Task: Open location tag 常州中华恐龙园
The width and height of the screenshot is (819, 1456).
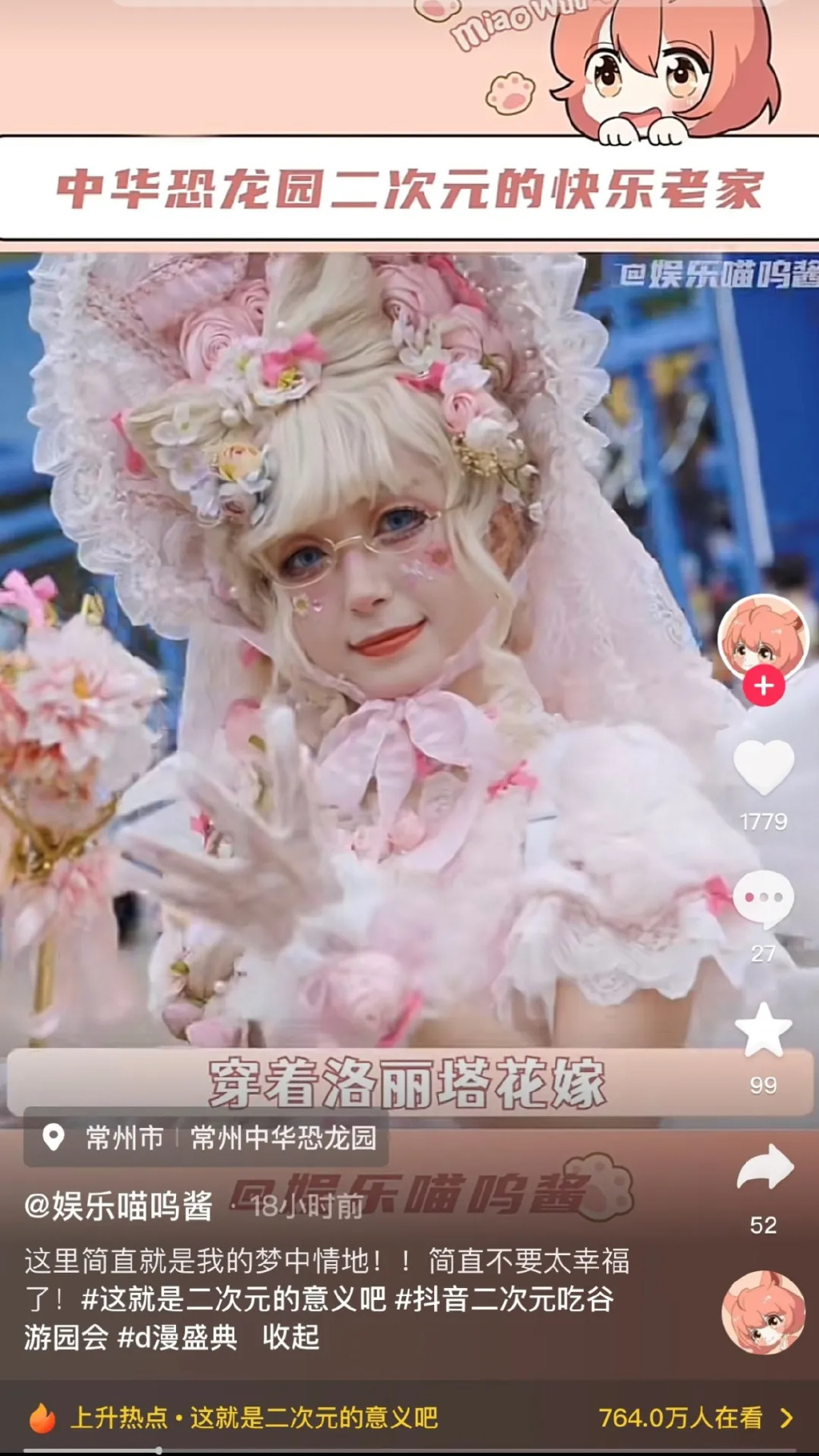Action: [206, 1138]
